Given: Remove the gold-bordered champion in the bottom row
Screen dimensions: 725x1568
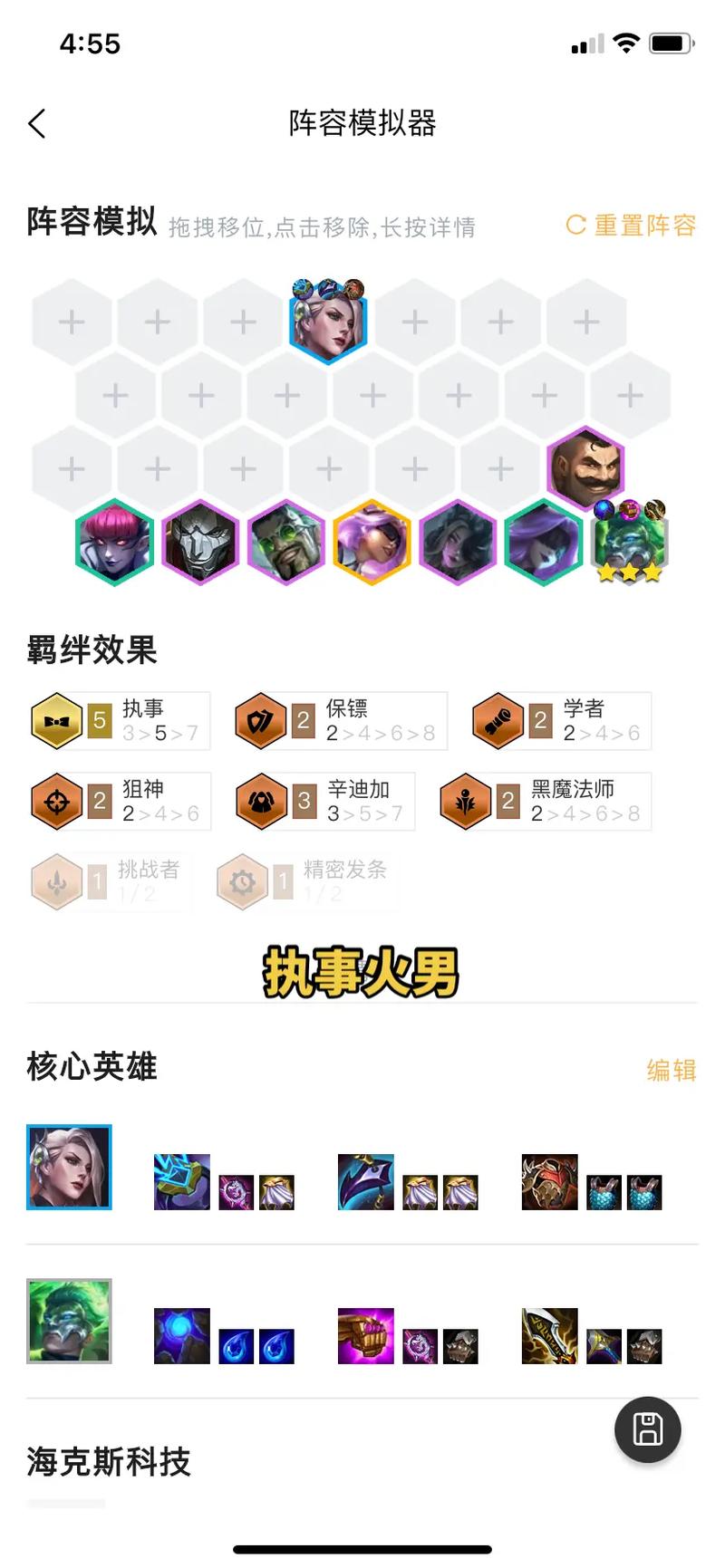Looking at the screenshot, I should (372, 543).
